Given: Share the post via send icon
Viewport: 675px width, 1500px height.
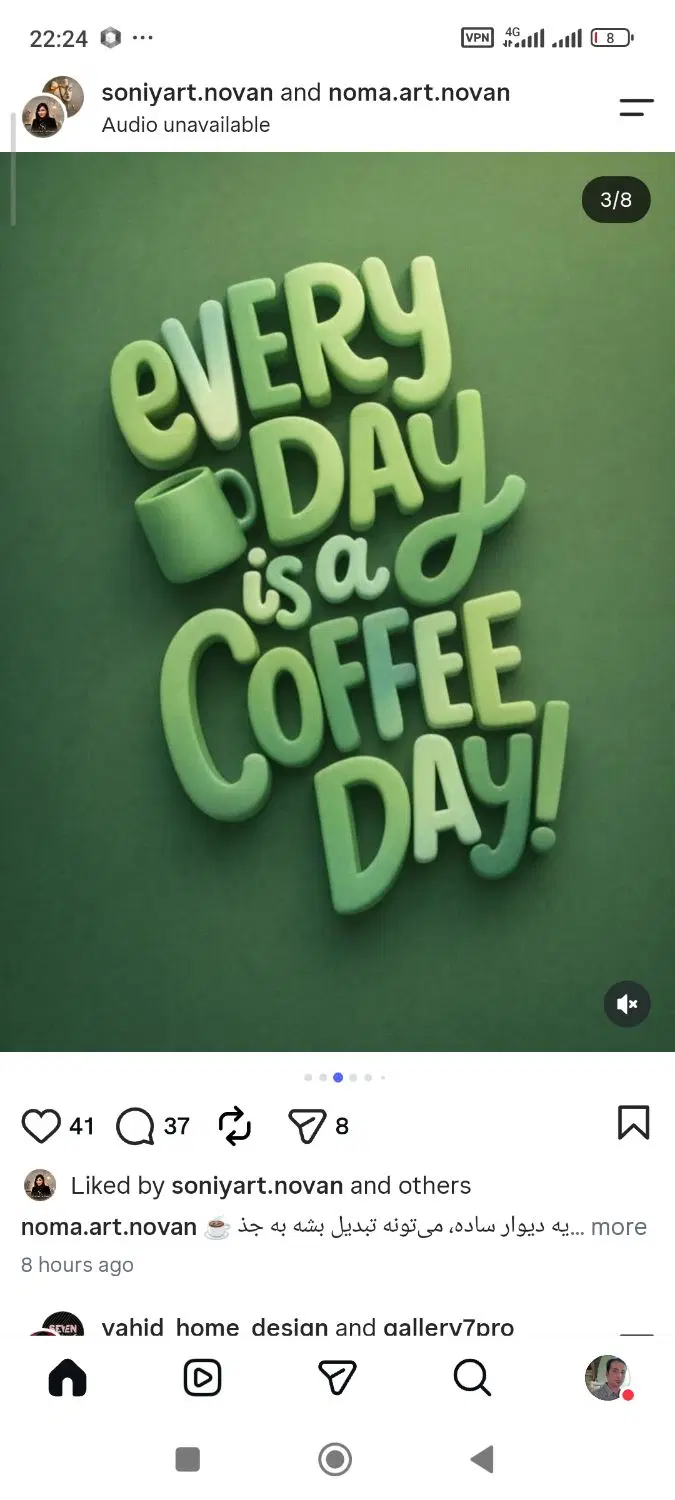Looking at the screenshot, I should (308, 1126).
